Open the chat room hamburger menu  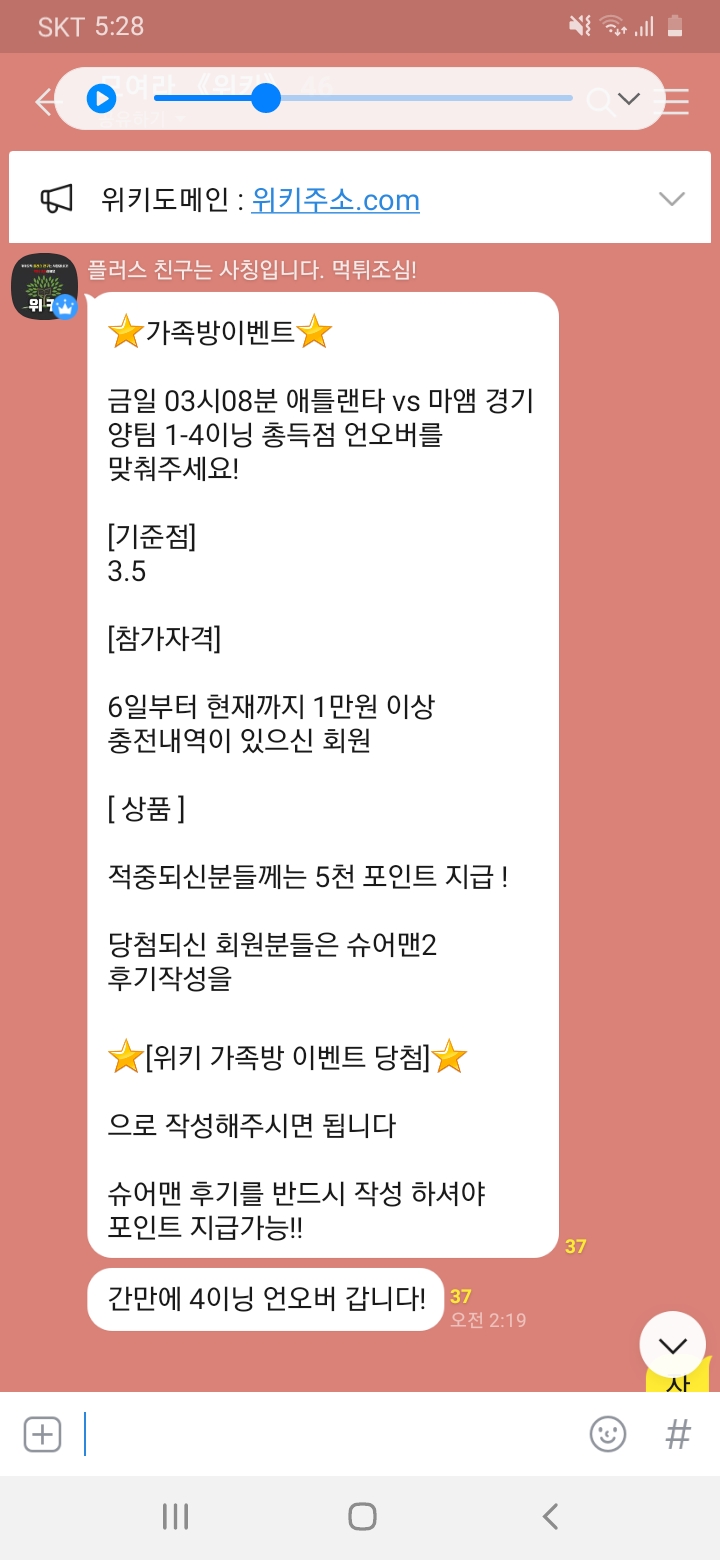point(676,101)
